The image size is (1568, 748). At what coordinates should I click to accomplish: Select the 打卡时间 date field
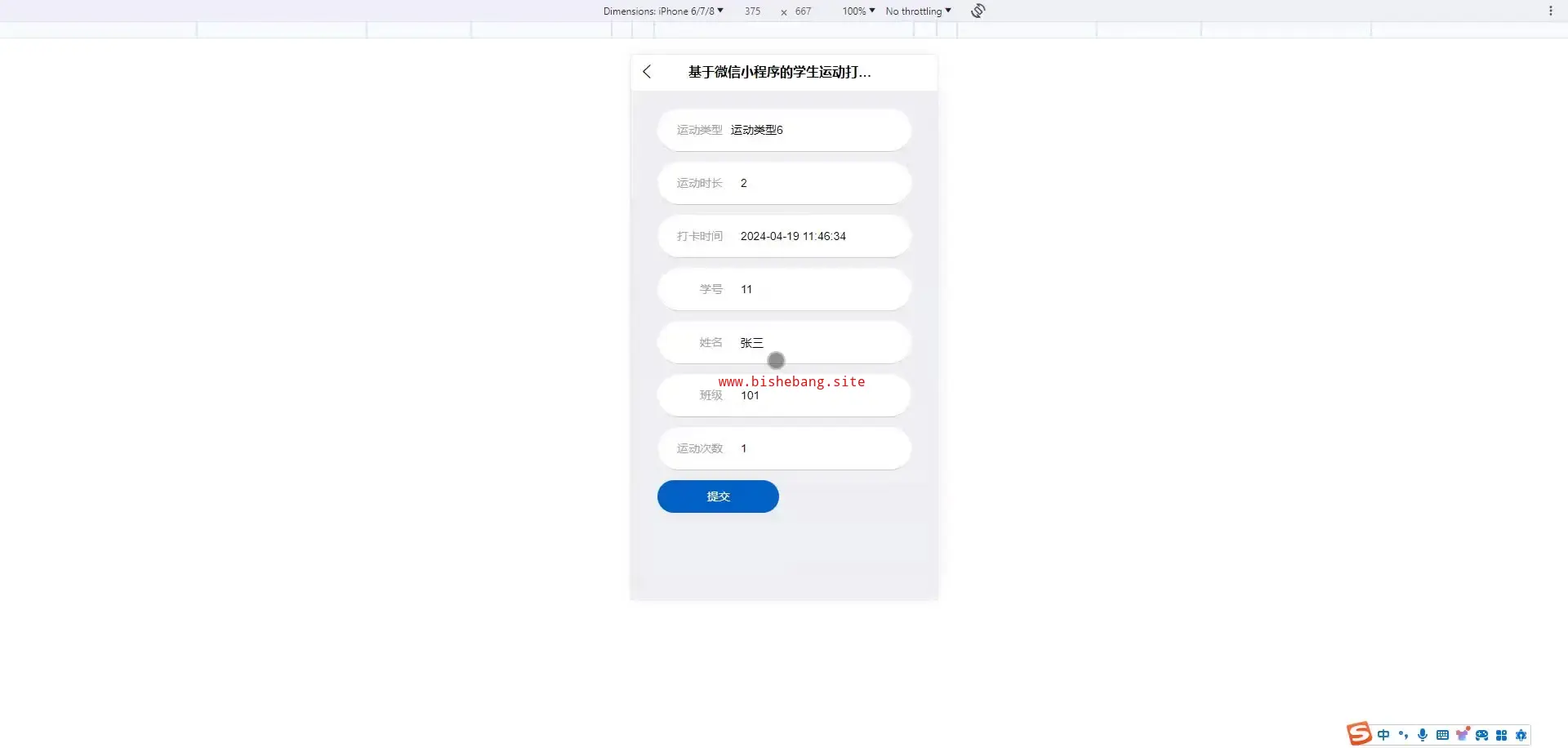[817, 236]
